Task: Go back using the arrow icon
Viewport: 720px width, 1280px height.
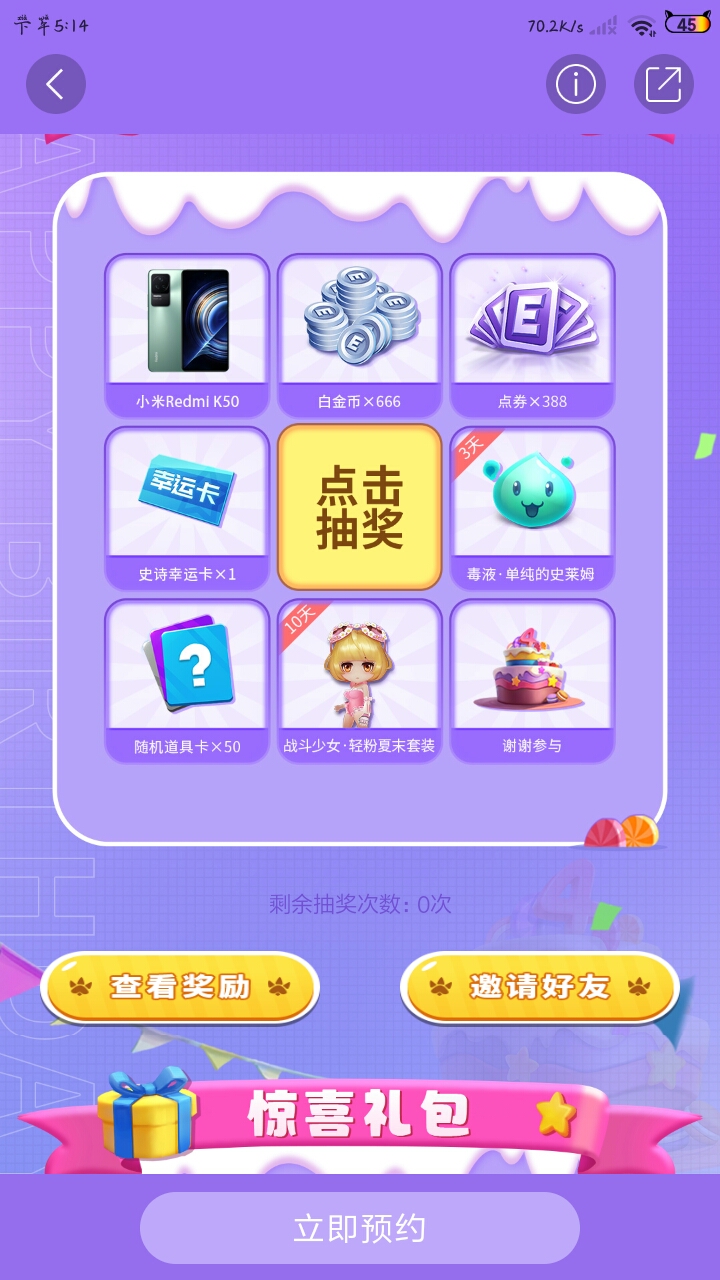Action: 56,84
